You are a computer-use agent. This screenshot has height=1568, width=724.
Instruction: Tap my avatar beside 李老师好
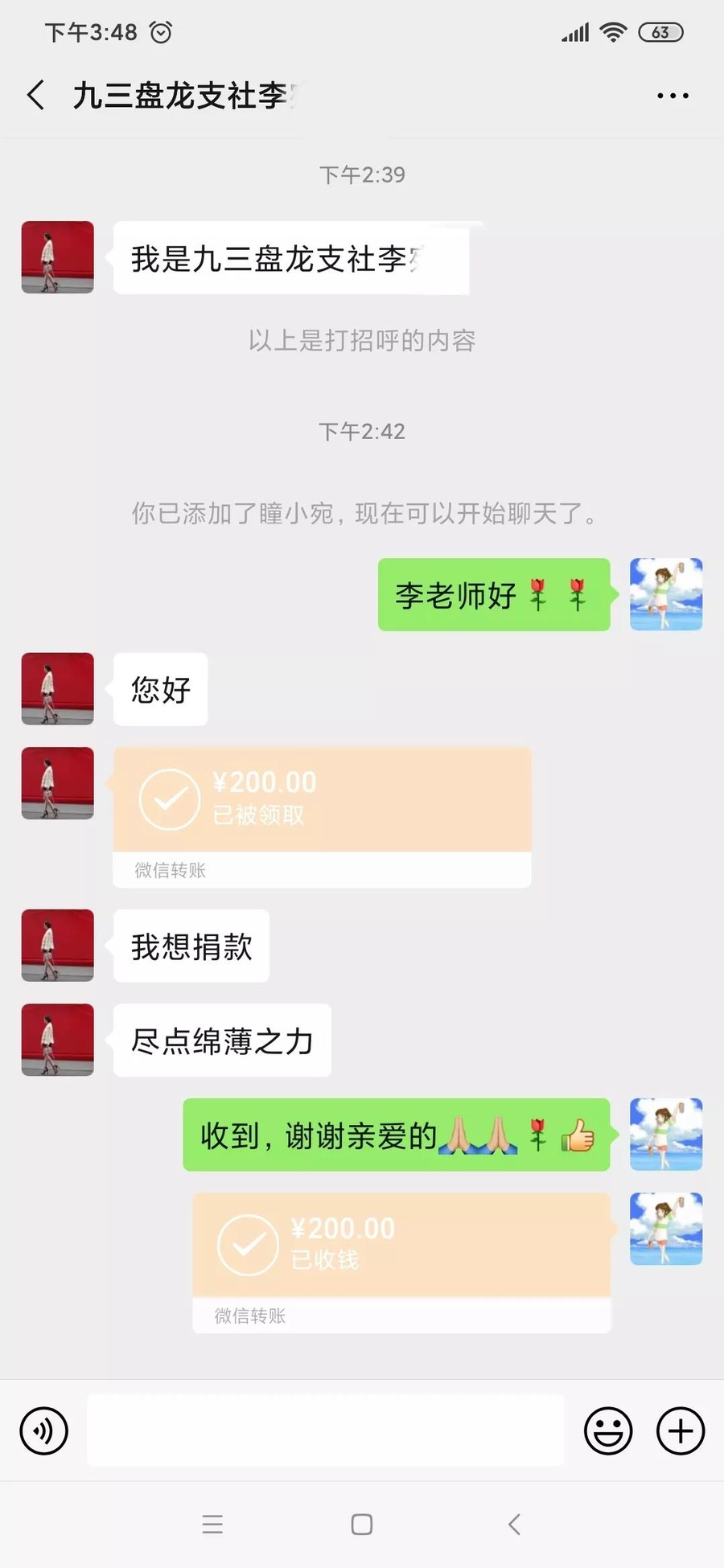click(x=666, y=594)
